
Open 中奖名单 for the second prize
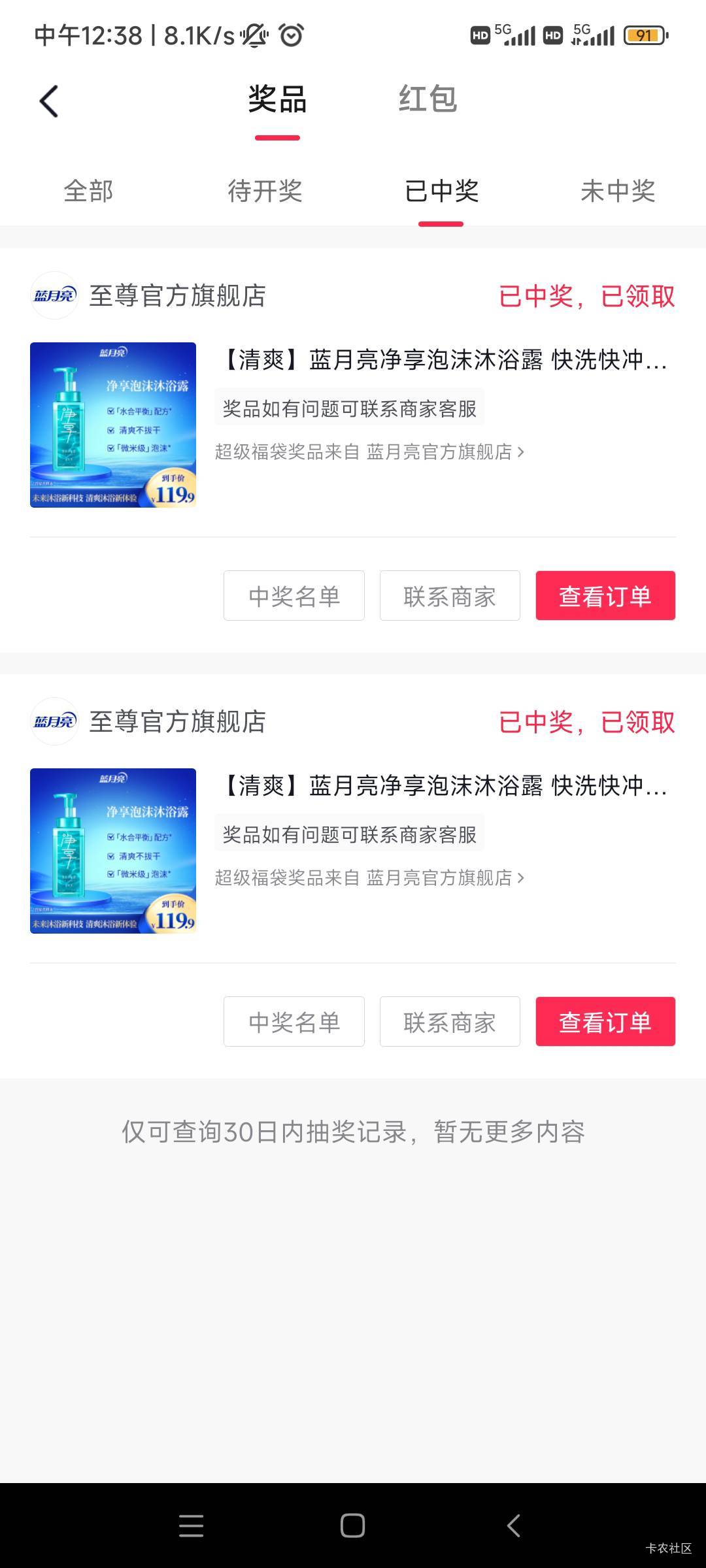[x=294, y=1022]
